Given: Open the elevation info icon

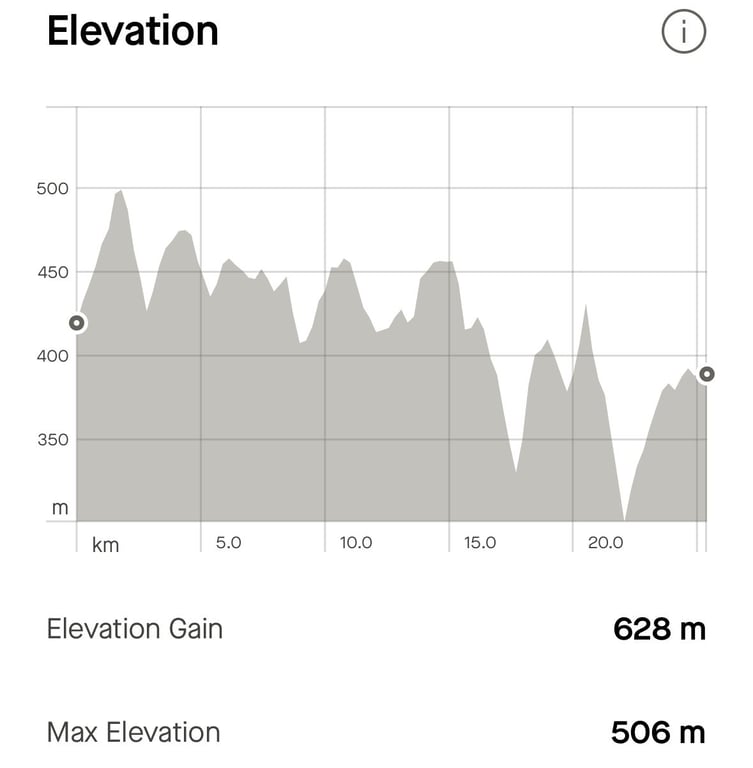Looking at the screenshot, I should (684, 32).
